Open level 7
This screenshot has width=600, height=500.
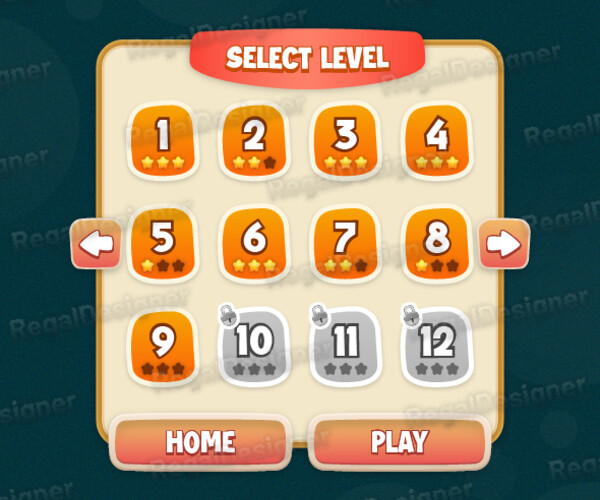tap(346, 243)
